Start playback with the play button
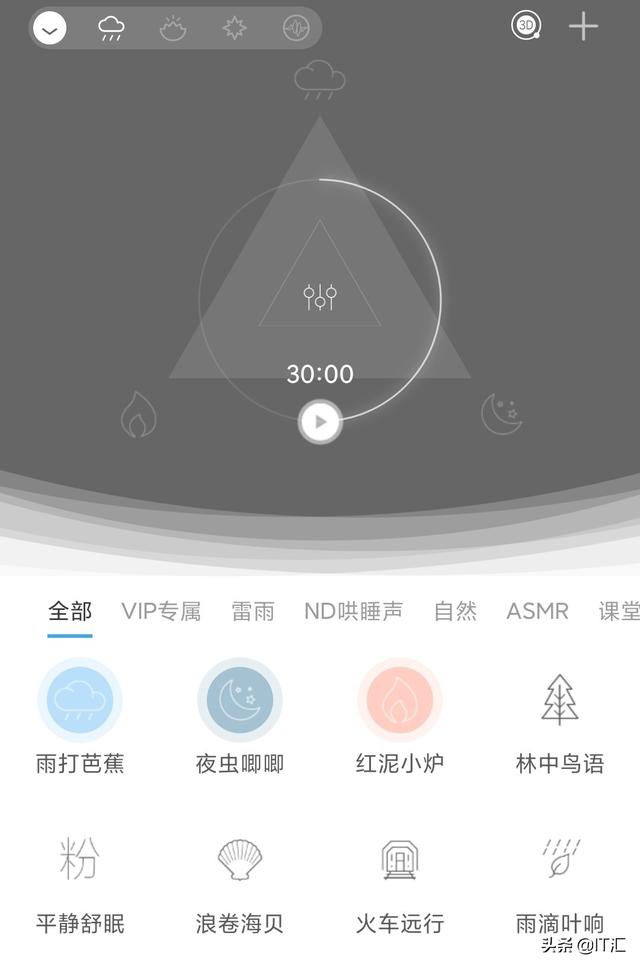This screenshot has height=968, width=640. pyautogui.click(x=320, y=421)
